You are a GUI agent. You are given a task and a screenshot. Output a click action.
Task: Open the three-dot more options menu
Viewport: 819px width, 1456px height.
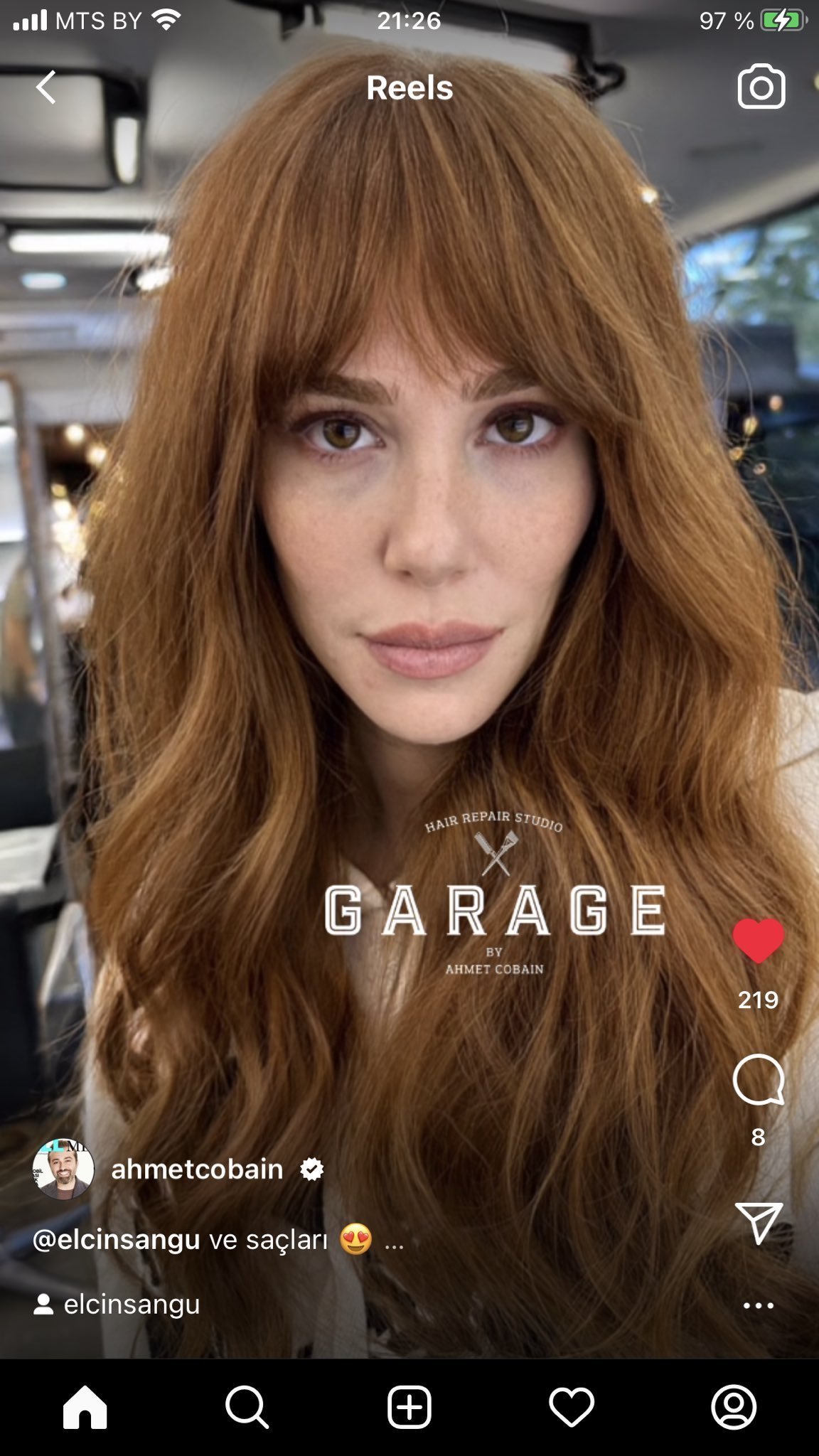(x=758, y=1305)
